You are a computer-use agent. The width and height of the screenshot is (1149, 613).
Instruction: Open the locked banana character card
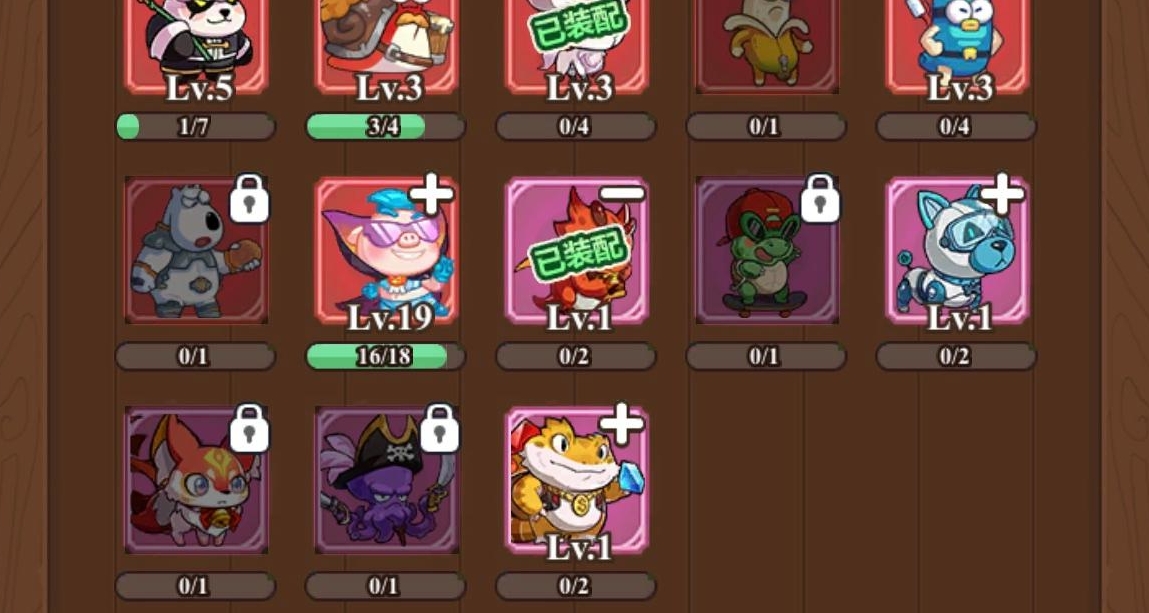click(767, 45)
